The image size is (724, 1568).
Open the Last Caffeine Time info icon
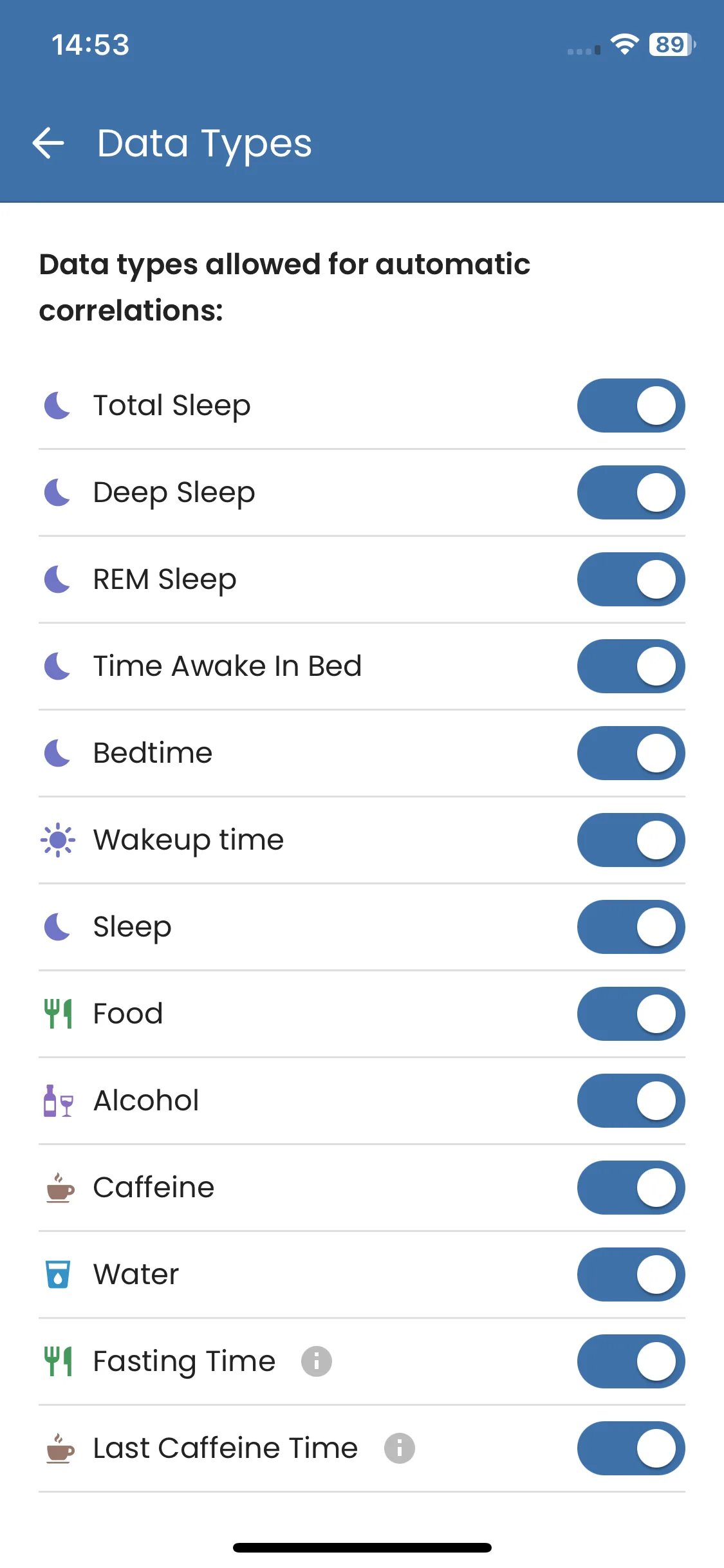point(400,1448)
